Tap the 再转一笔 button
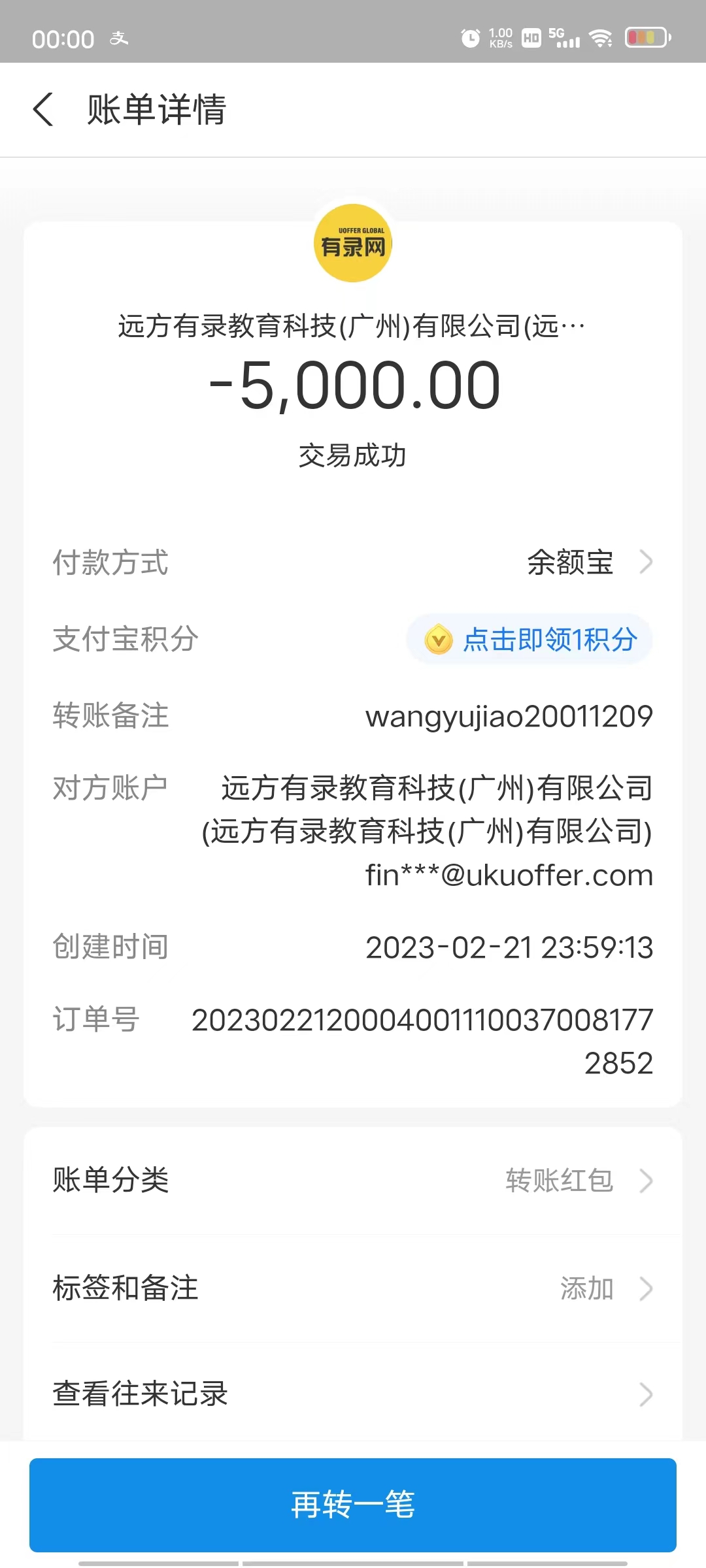 click(353, 1504)
